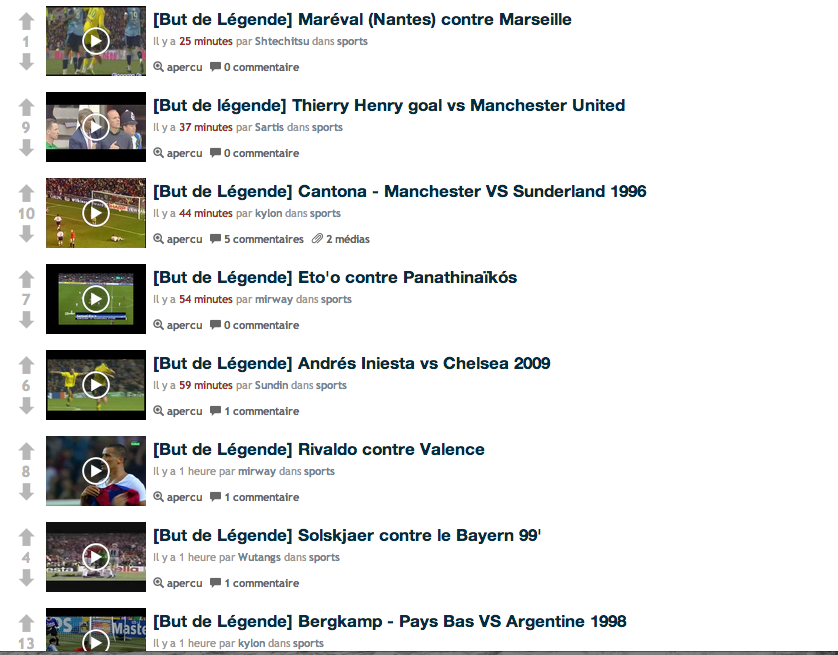Upvote the Maréval (Nantes) contre Marseille post
Screen dimensions: 838x655
(26, 22)
